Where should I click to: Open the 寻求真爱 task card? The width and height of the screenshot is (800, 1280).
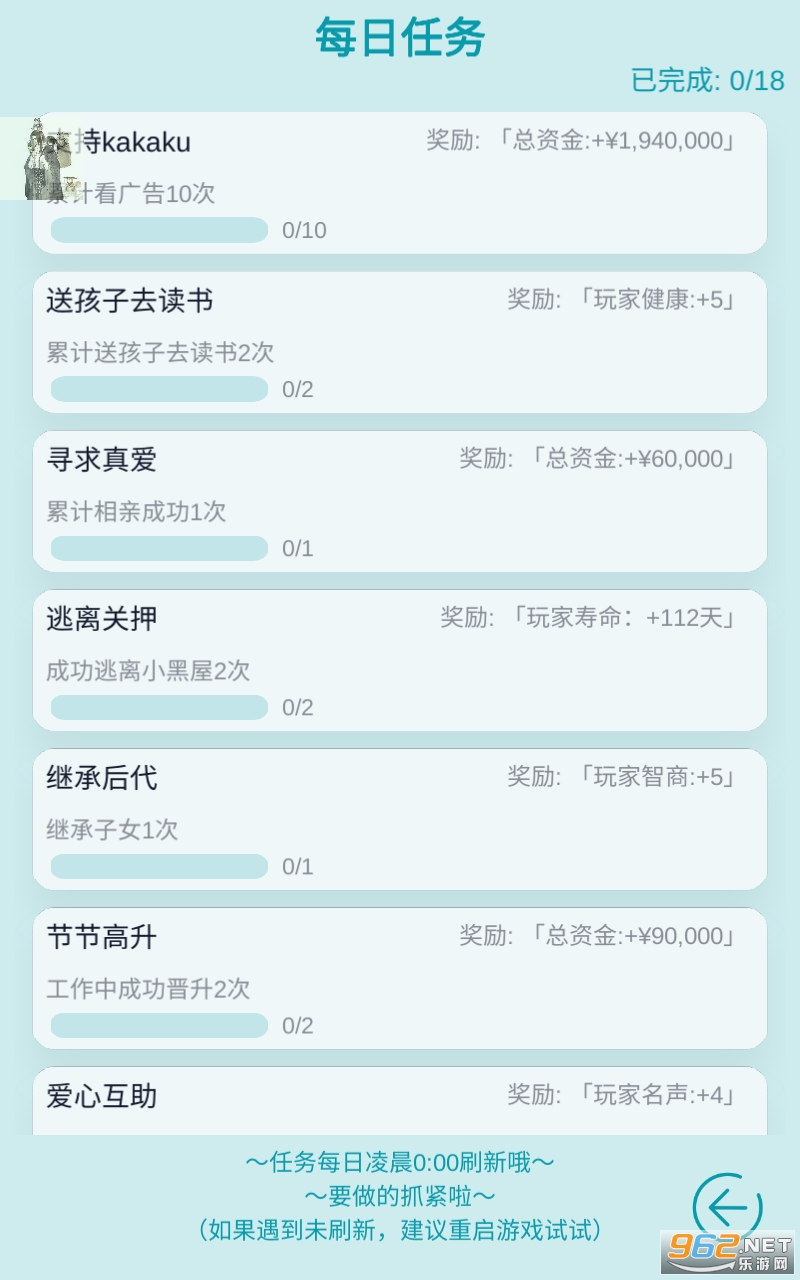400,501
